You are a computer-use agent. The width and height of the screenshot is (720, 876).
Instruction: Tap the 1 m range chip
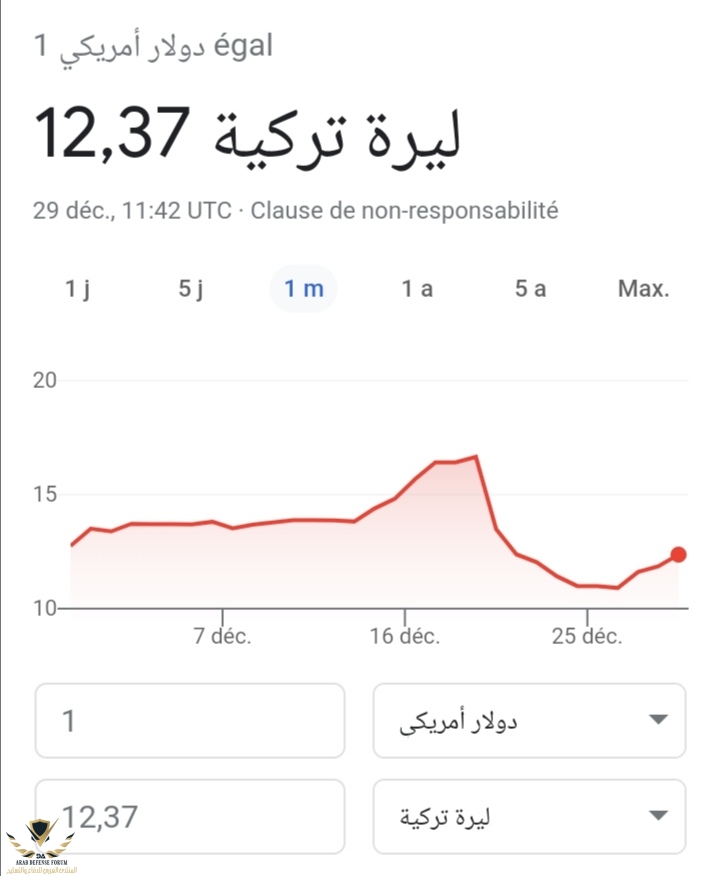tap(304, 289)
